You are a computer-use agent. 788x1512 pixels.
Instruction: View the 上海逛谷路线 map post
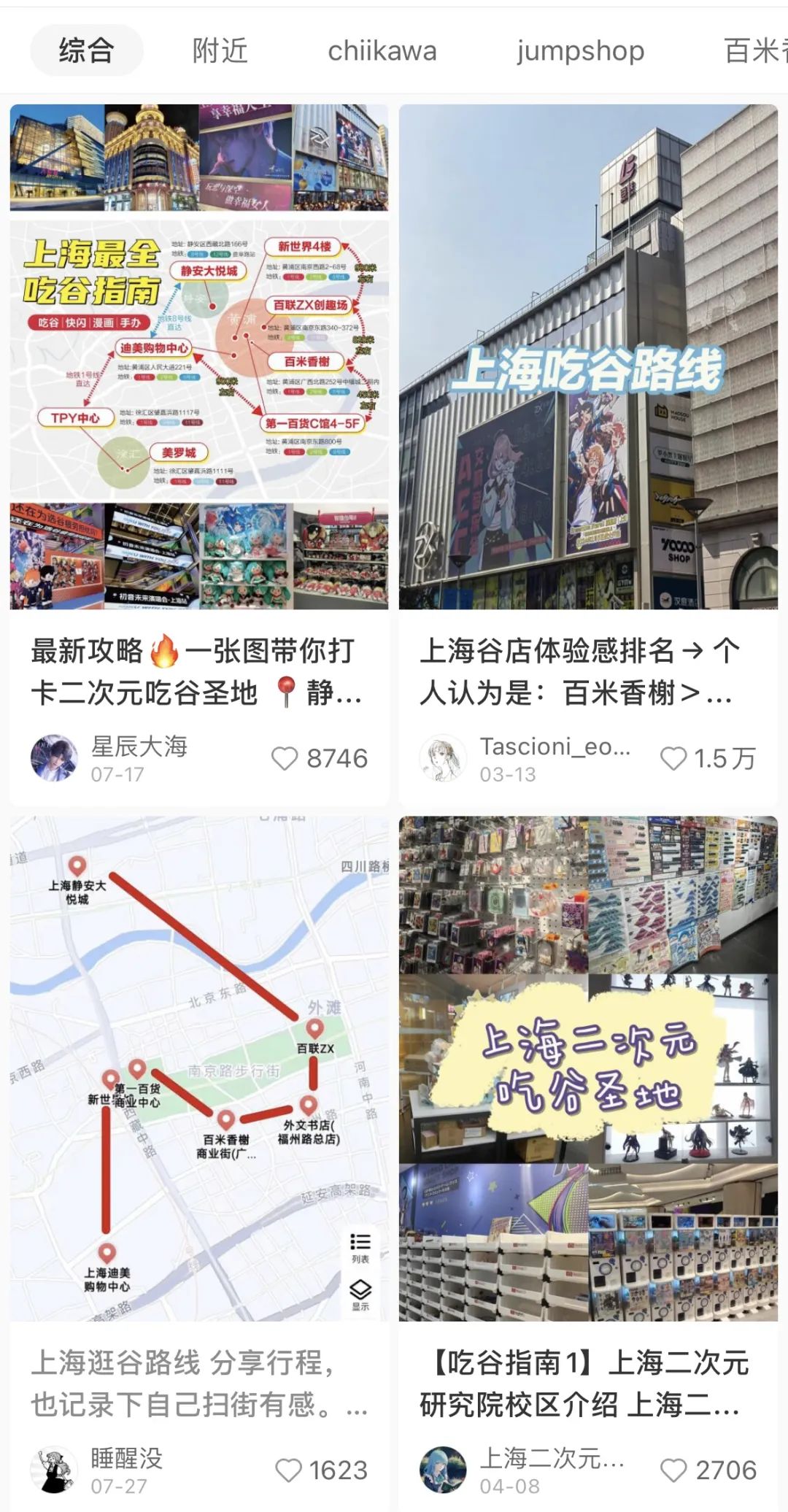tap(198, 1068)
